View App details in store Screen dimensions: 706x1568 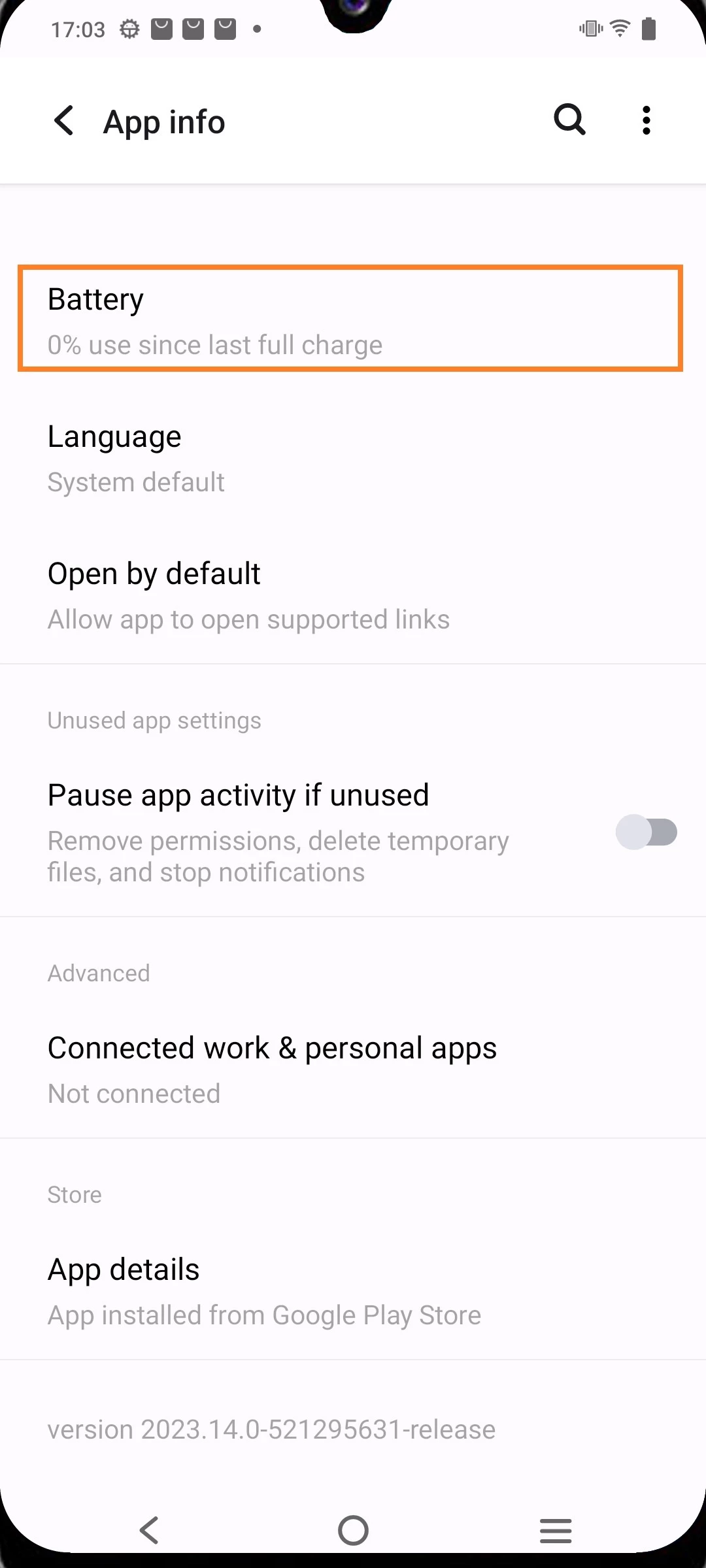click(353, 1292)
